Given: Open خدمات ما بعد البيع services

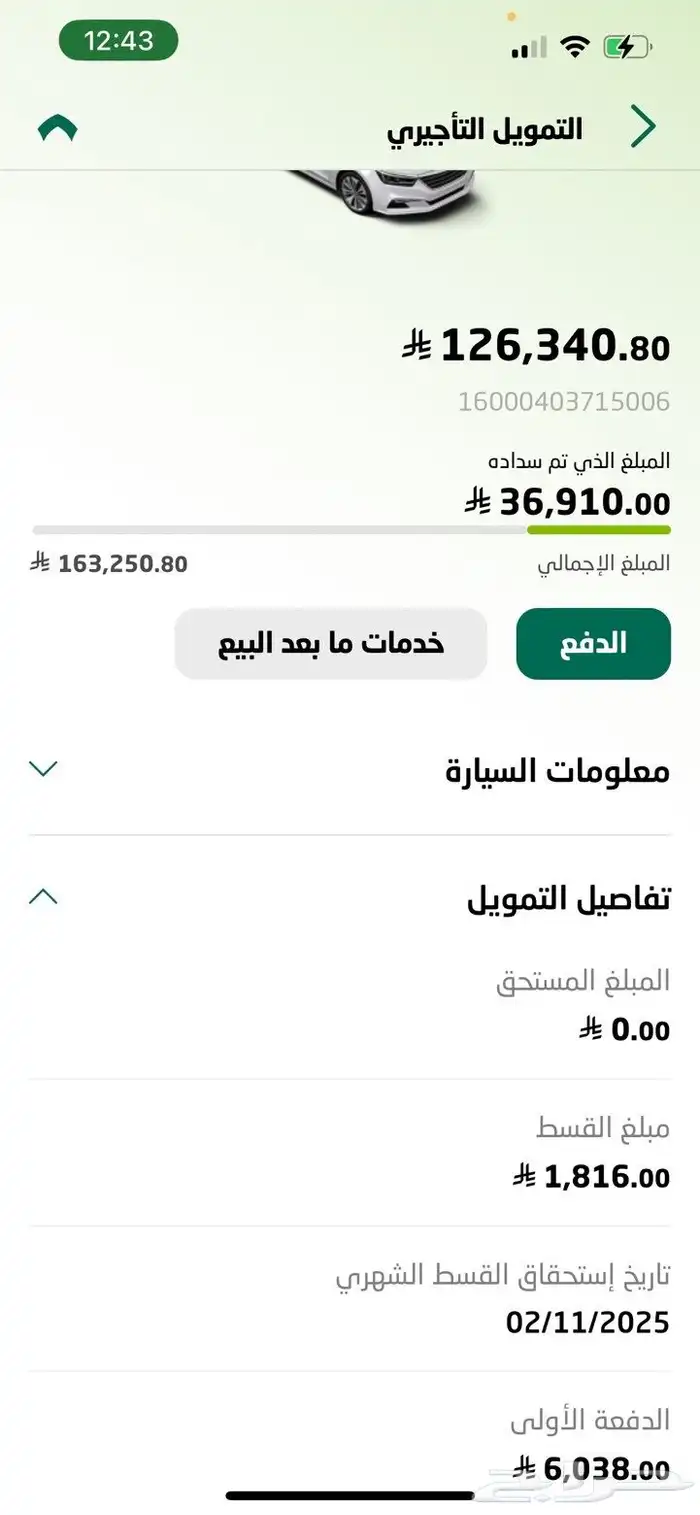Looking at the screenshot, I should click(x=331, y=644).
